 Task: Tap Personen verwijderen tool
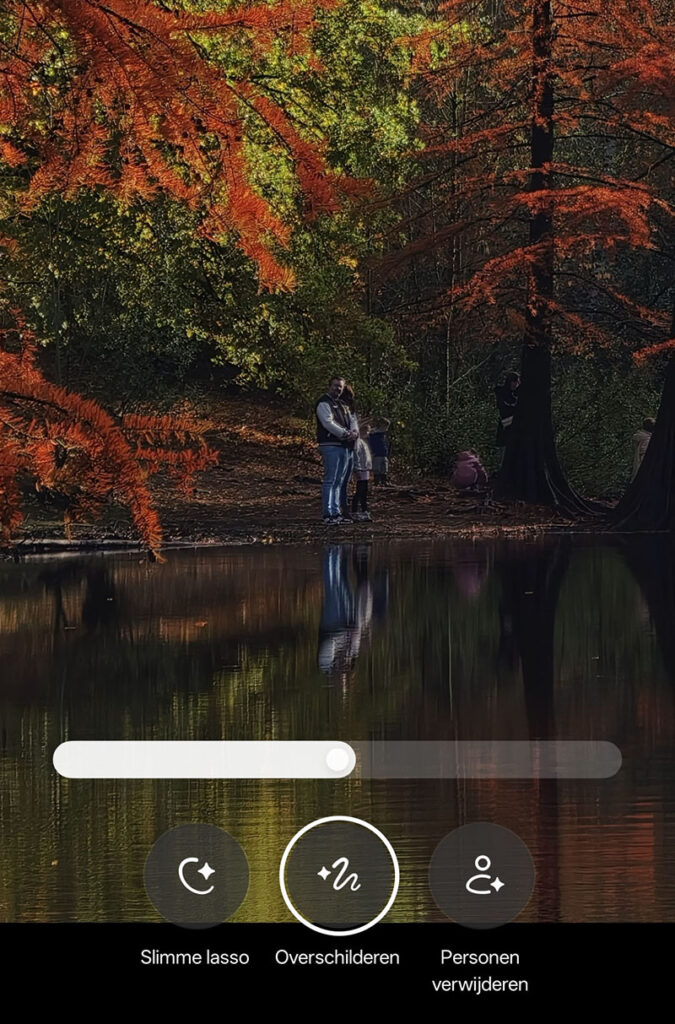pyautogui.click(x=482, y=876)
